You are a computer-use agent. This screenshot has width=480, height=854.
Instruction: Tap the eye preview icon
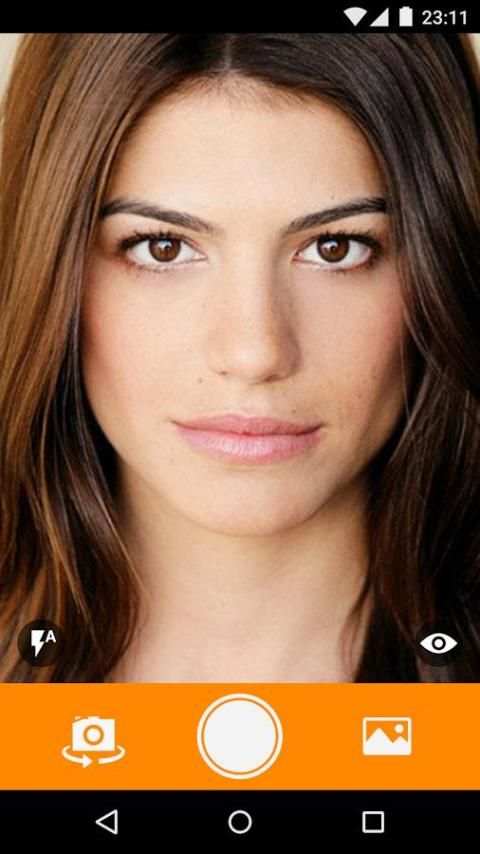coord(439,643)
